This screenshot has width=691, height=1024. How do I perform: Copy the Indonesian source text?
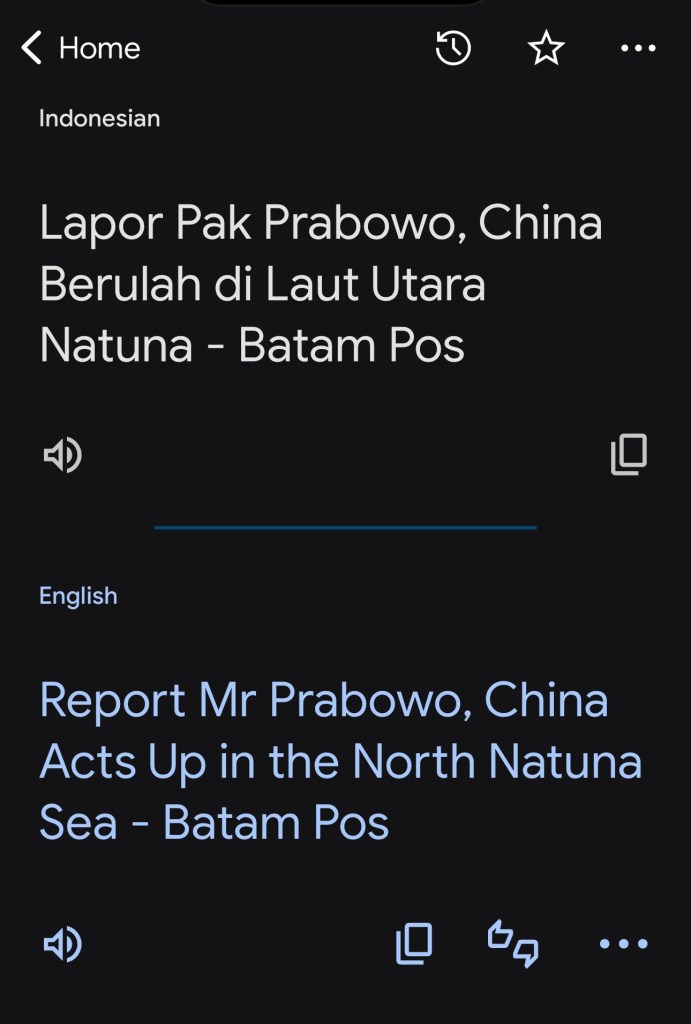point(629,455)
